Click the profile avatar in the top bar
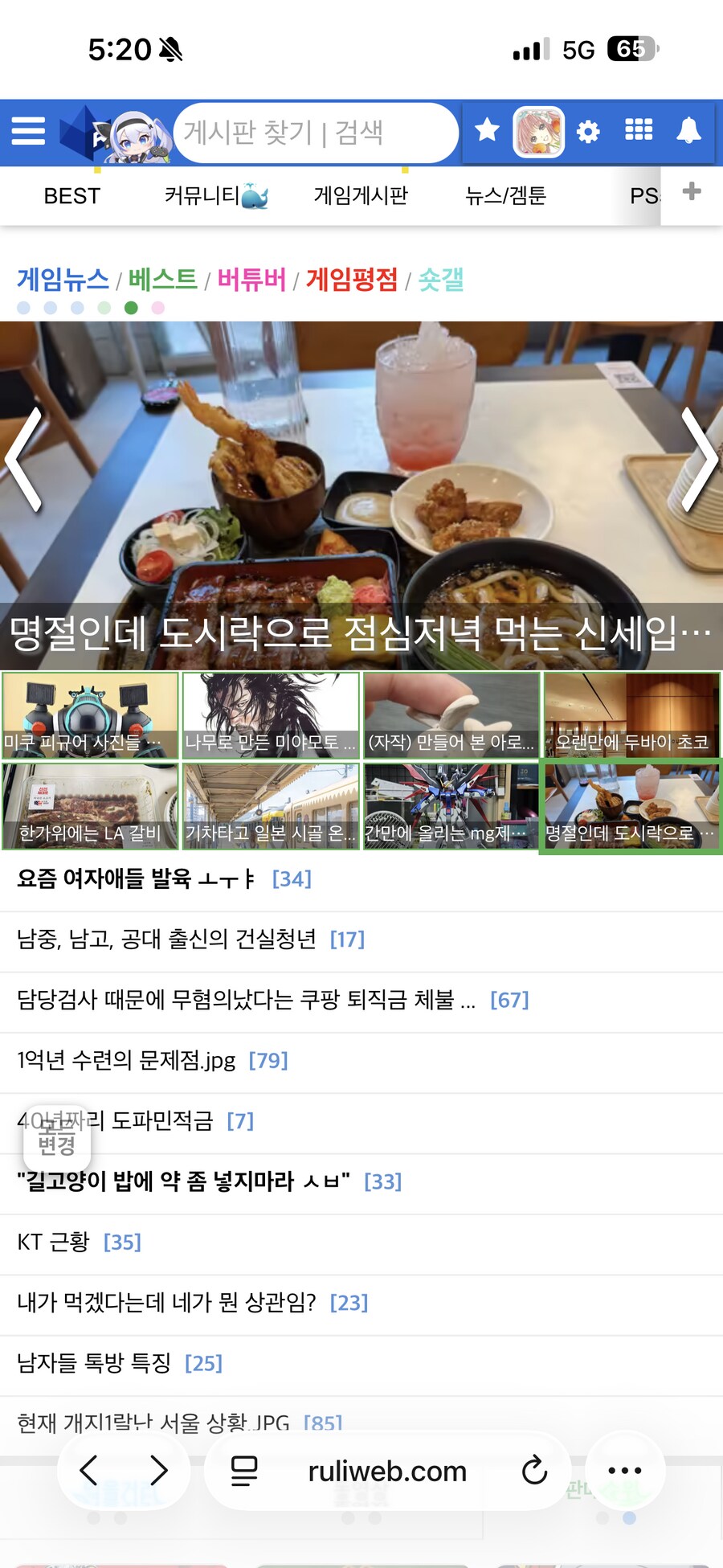 pos(537,132)
